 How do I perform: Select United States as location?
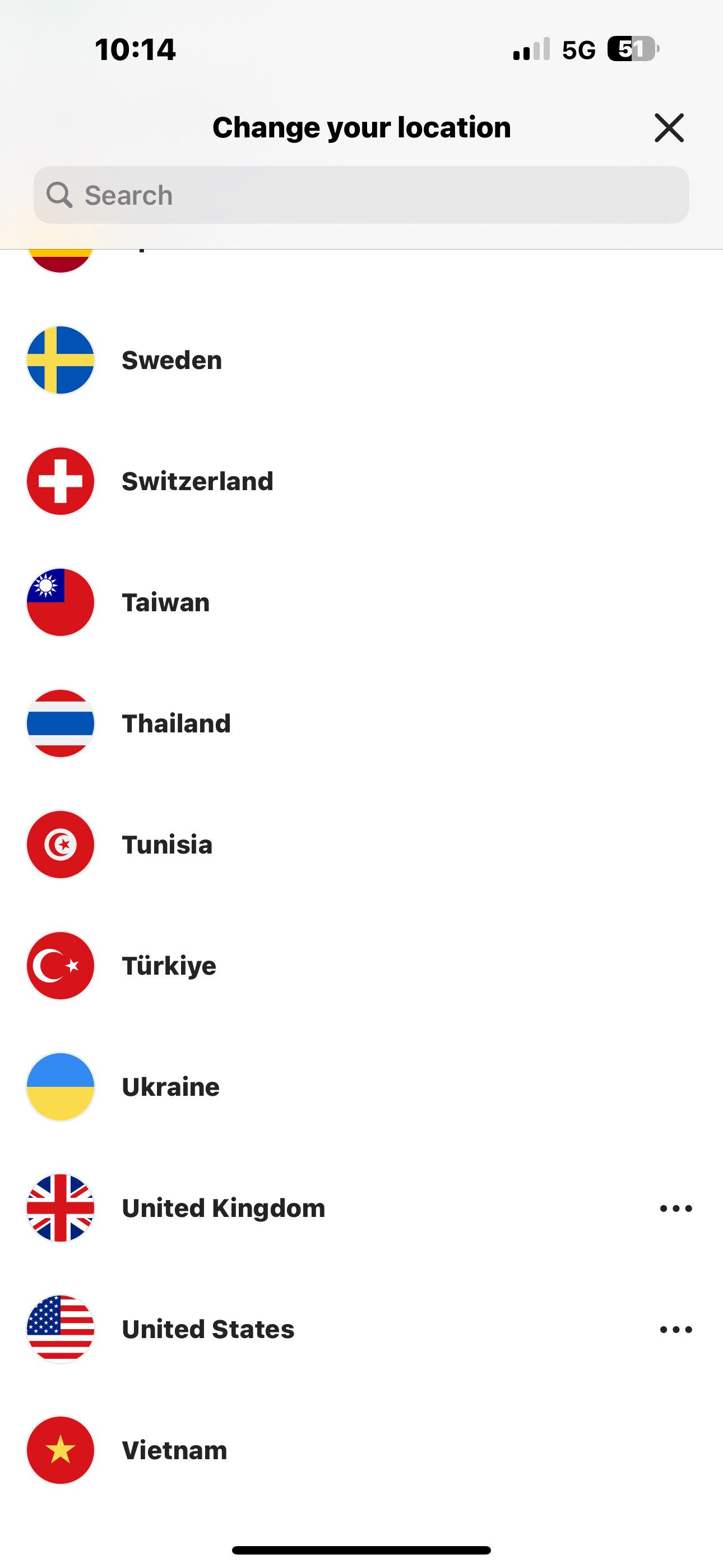[x=207, y=1330]
